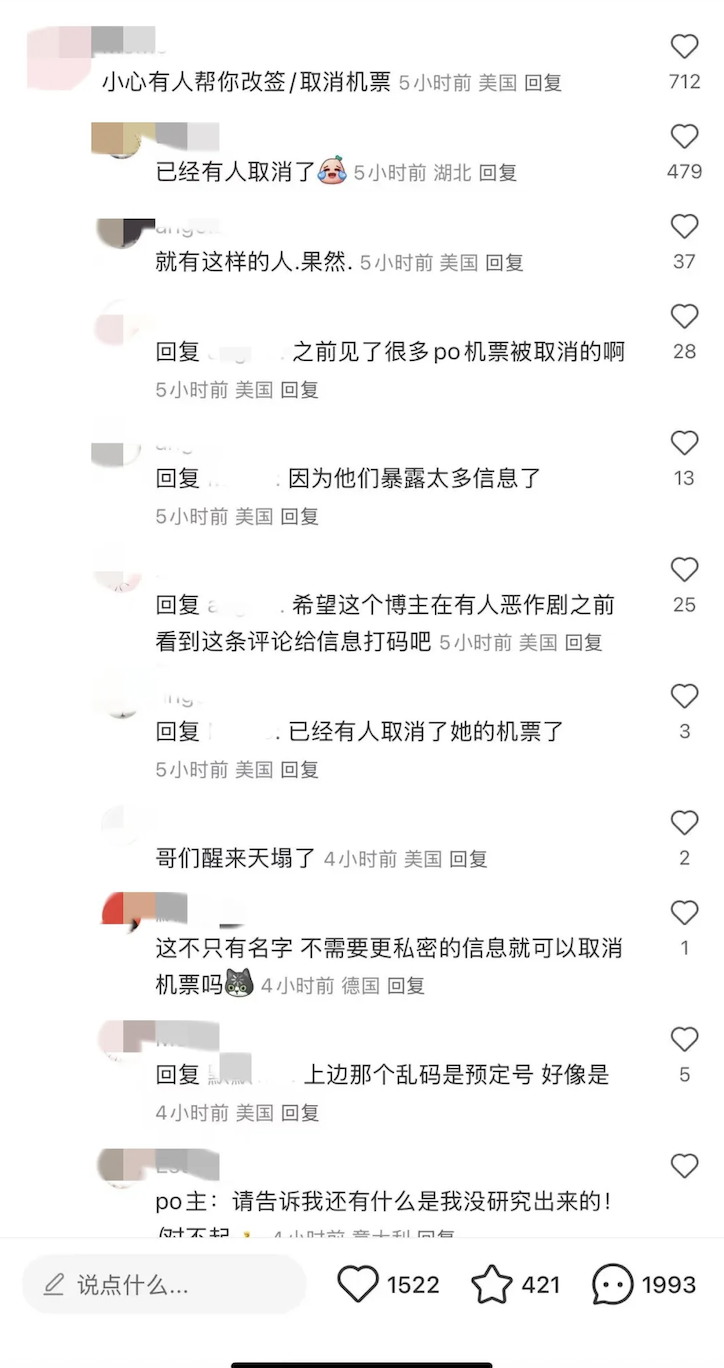This screenshot has height=1368, width=724.
Task: Like the post with 1522 likes
Action: point(358,1285)
